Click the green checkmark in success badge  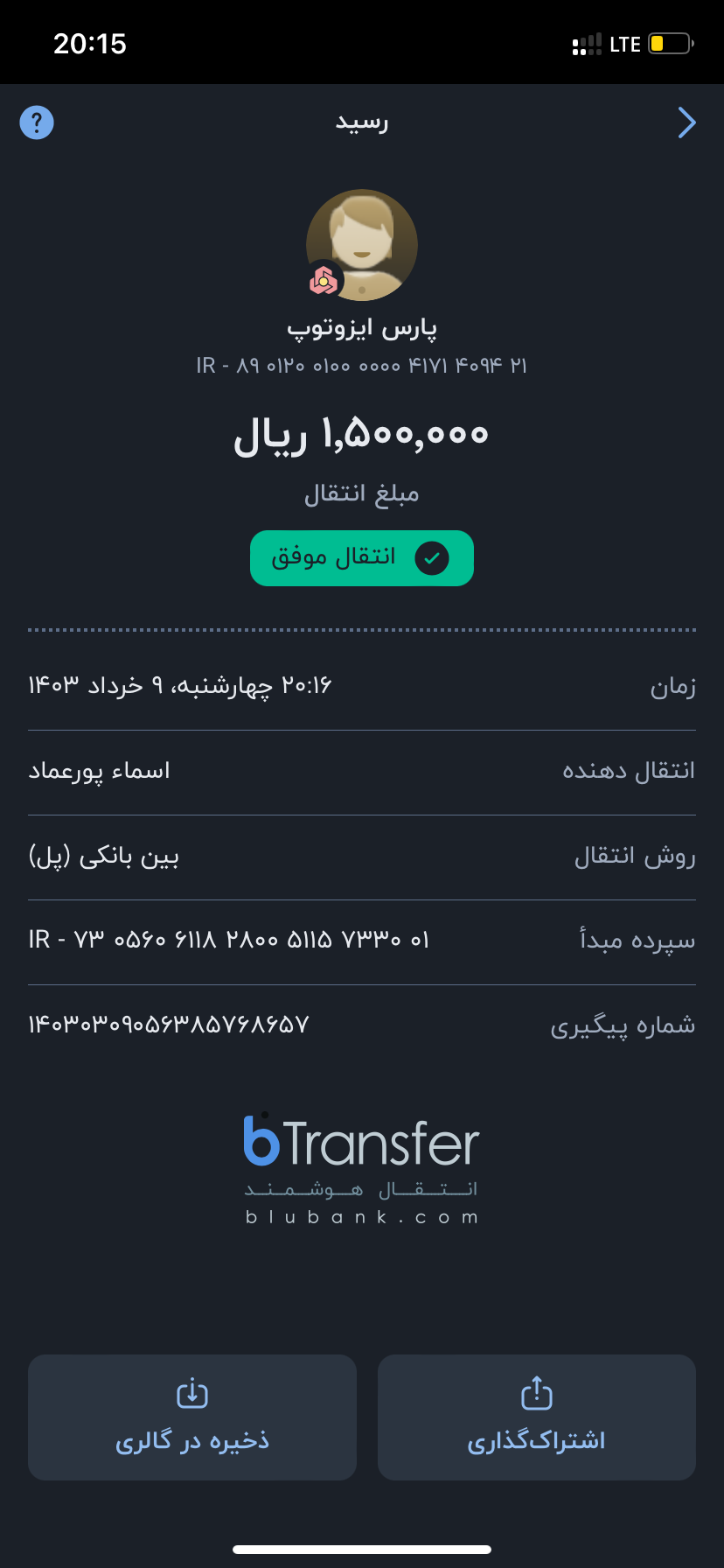click(431, 557)
